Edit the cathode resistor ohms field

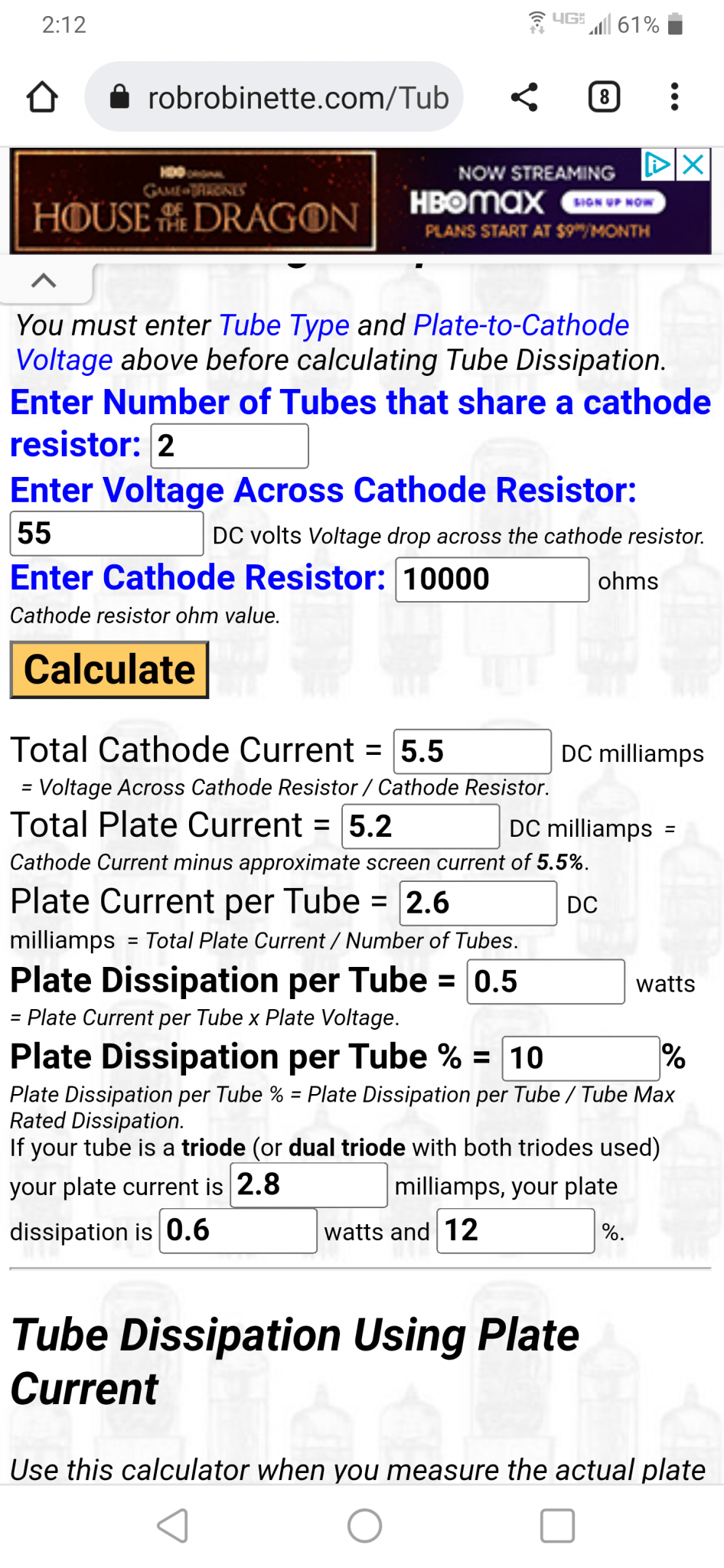click(x=492, y=580)
